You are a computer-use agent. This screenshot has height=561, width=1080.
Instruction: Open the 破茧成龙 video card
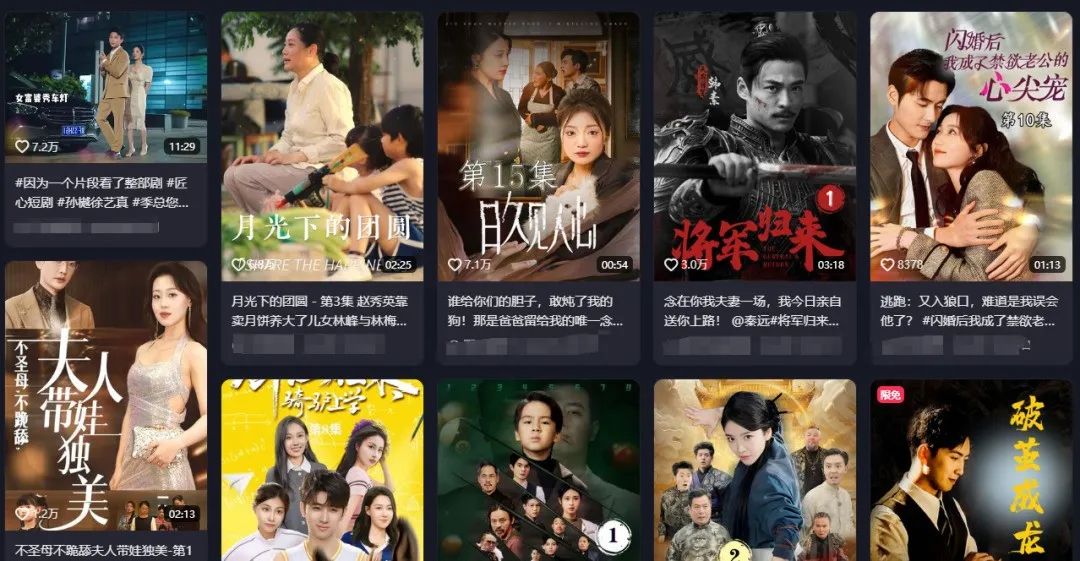971,469
